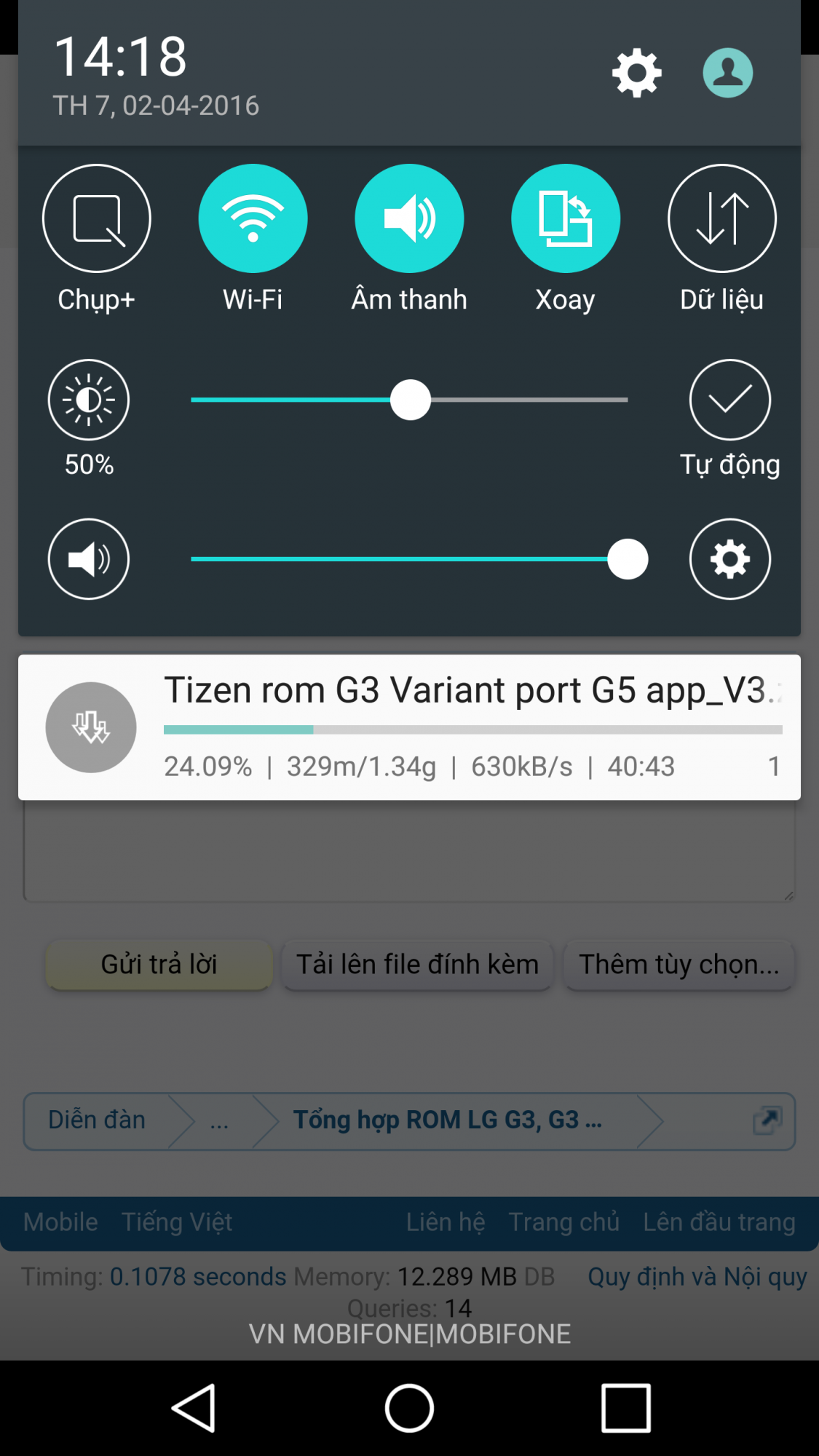
Task: Turn off Wi-Fi
Action: point(253,218)
